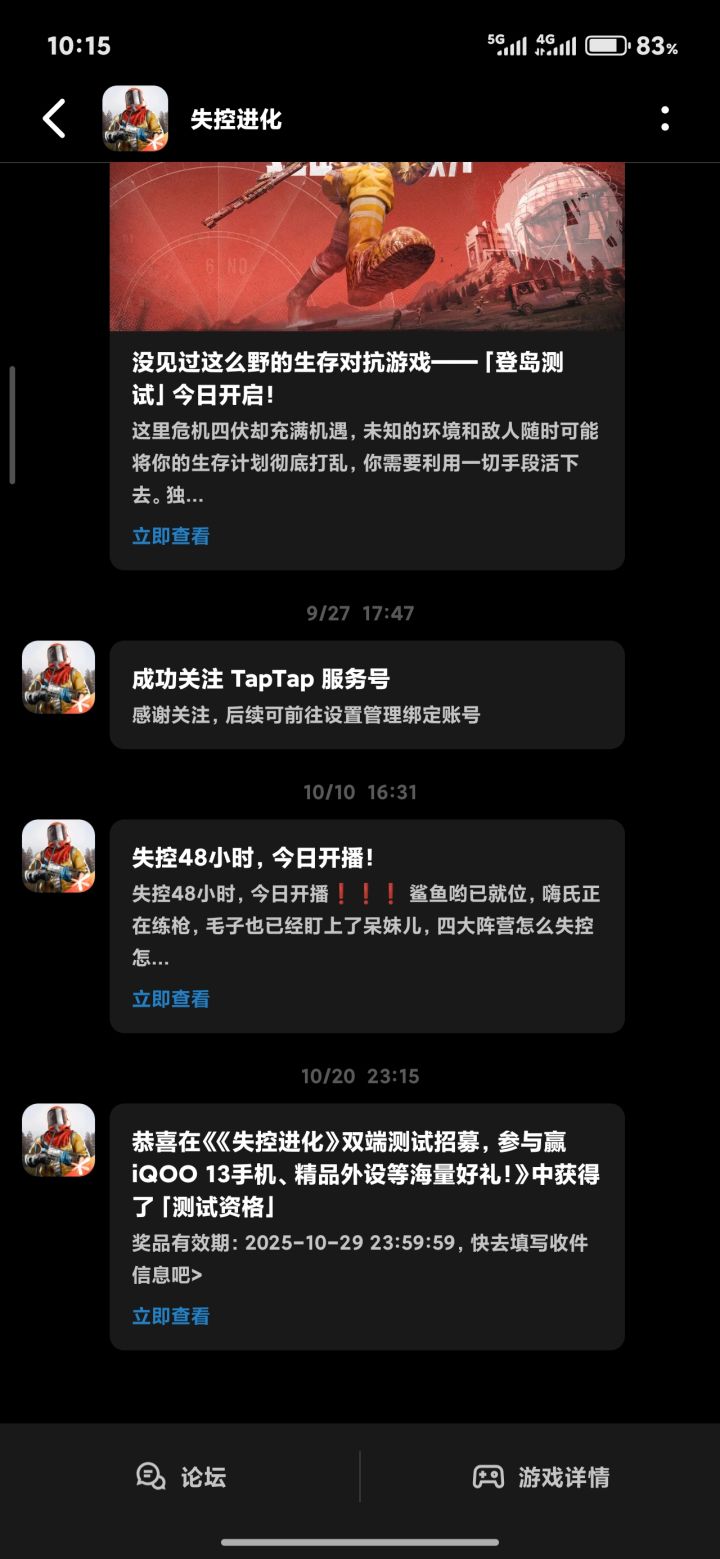The height and width of the screenshot is (1559, 720).
Task: Switch to the 论坛 tab
Action: [x=180, y=1476]
